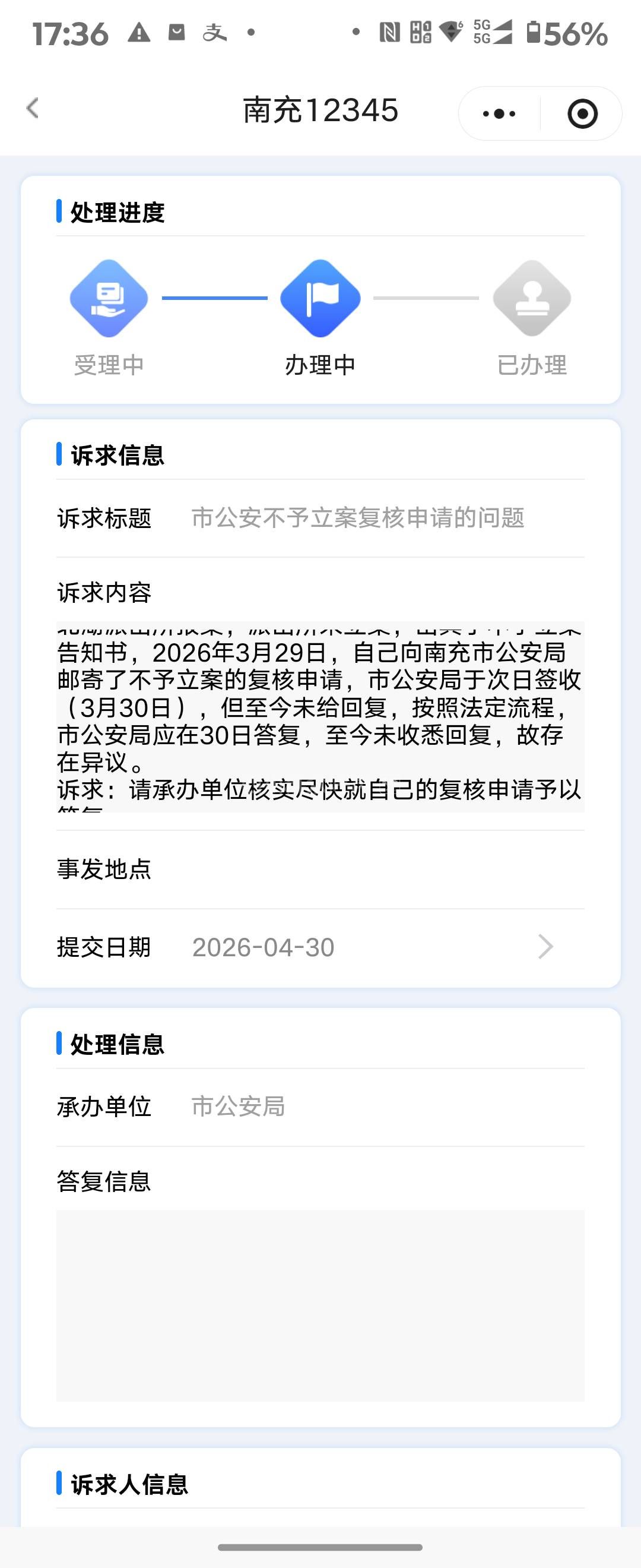Open the mini program more-options menu

click(499, 114)
